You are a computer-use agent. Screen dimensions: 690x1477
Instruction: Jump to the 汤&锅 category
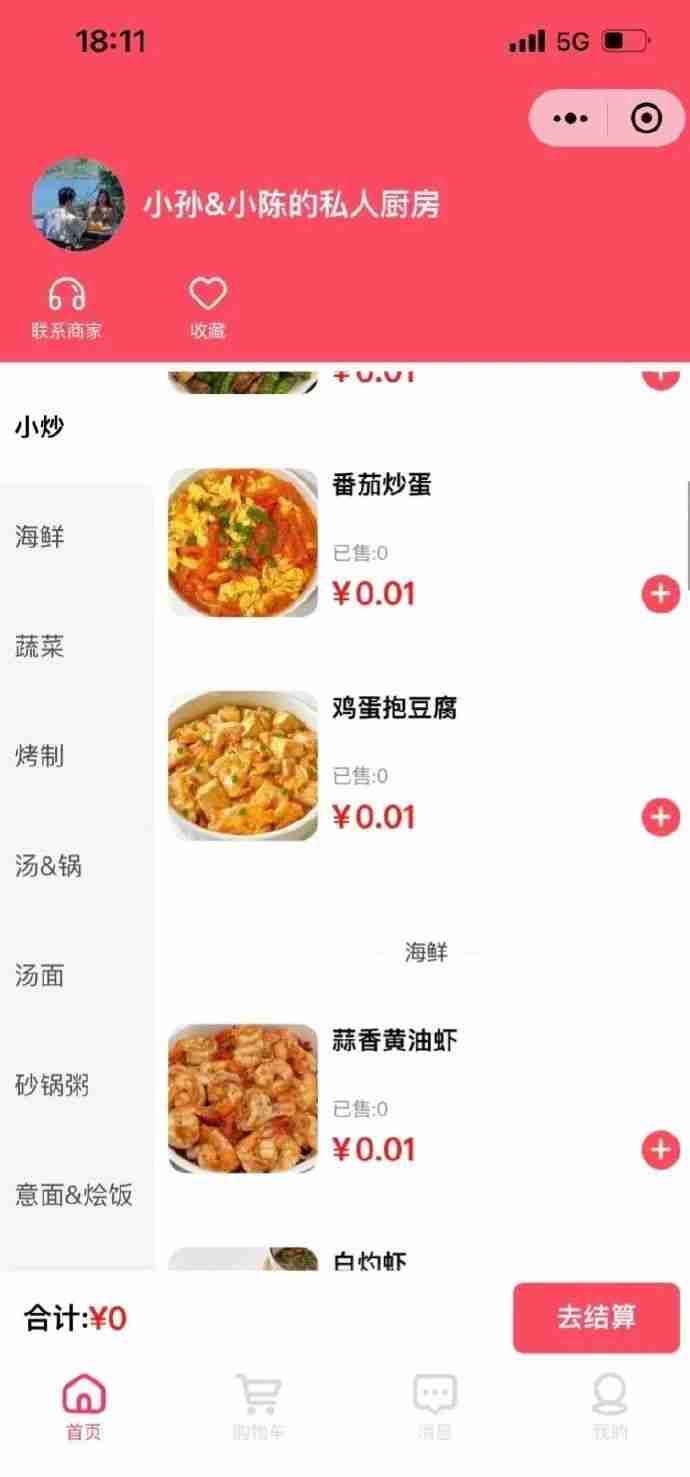[48, 866]
